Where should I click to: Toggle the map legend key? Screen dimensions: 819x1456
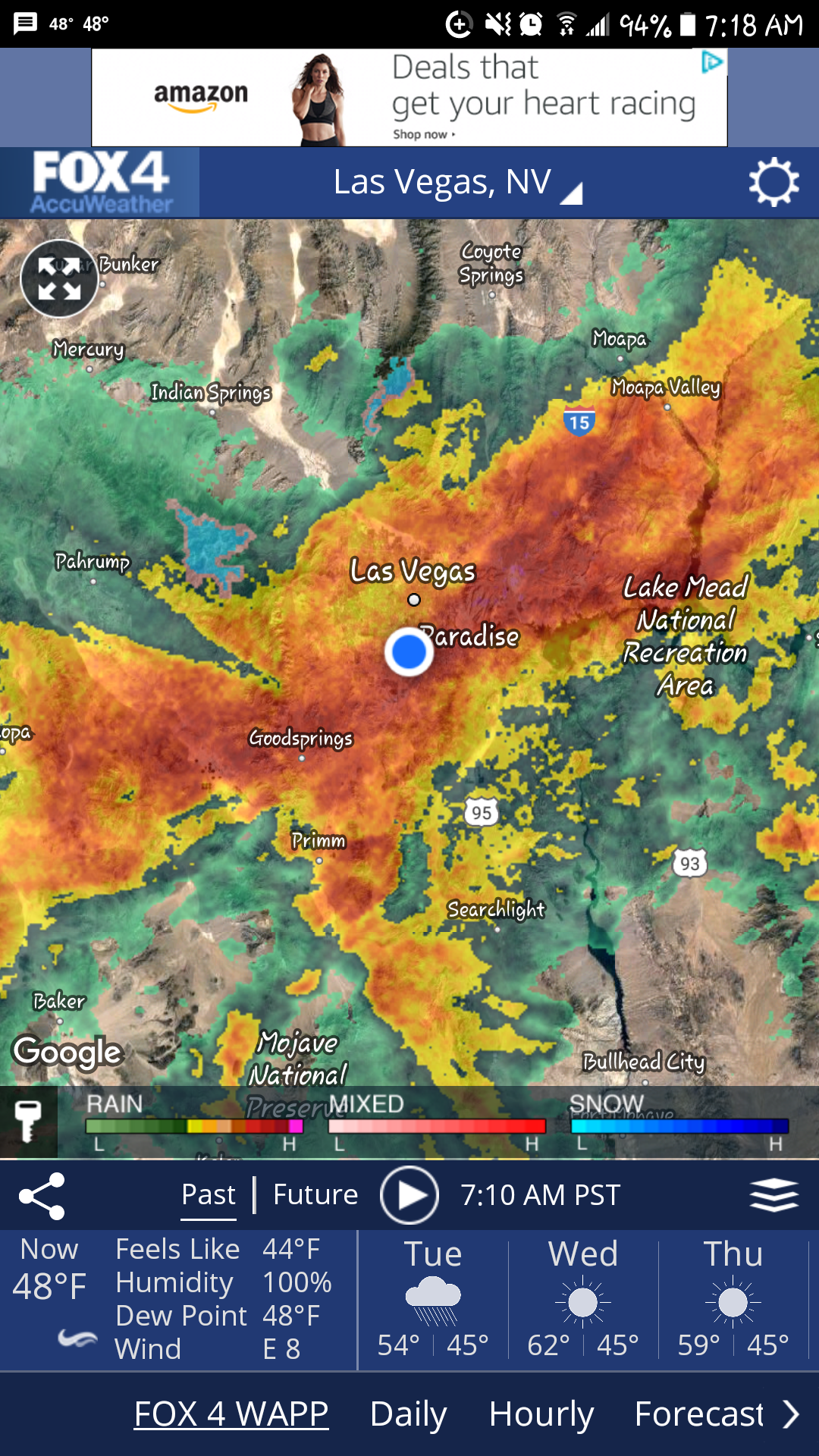pyautogui.click(x=29, y=1121)
